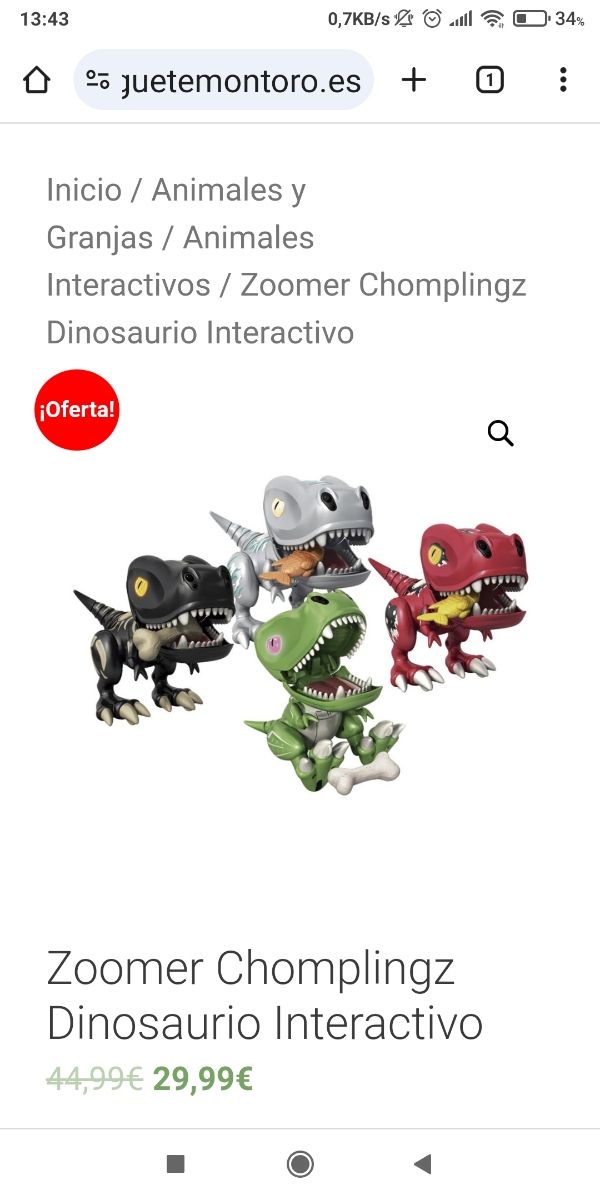Tap system back button
This screenshot has width=600, height=1200.
coord(422,1163)
